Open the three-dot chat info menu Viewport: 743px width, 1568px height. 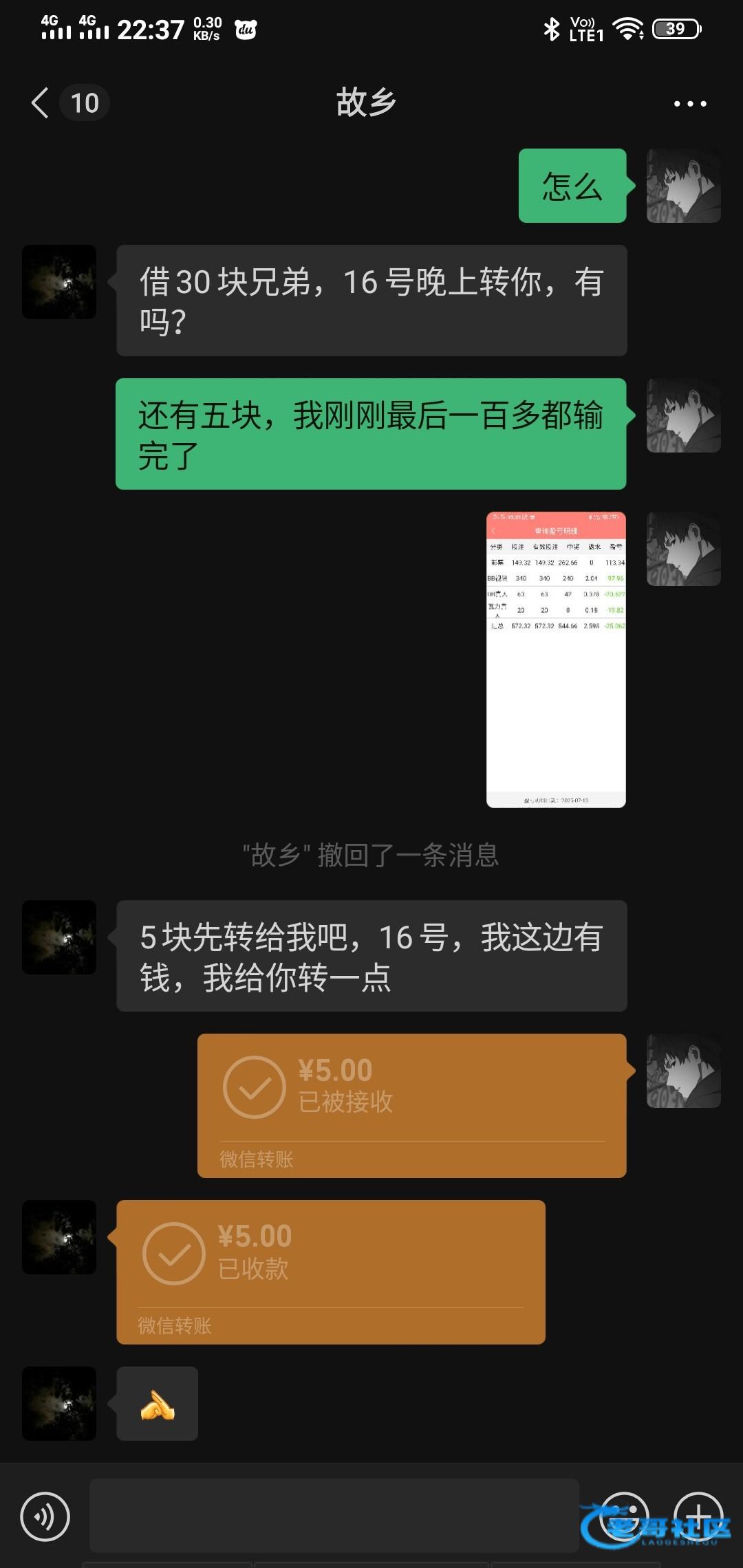point(689,104)
